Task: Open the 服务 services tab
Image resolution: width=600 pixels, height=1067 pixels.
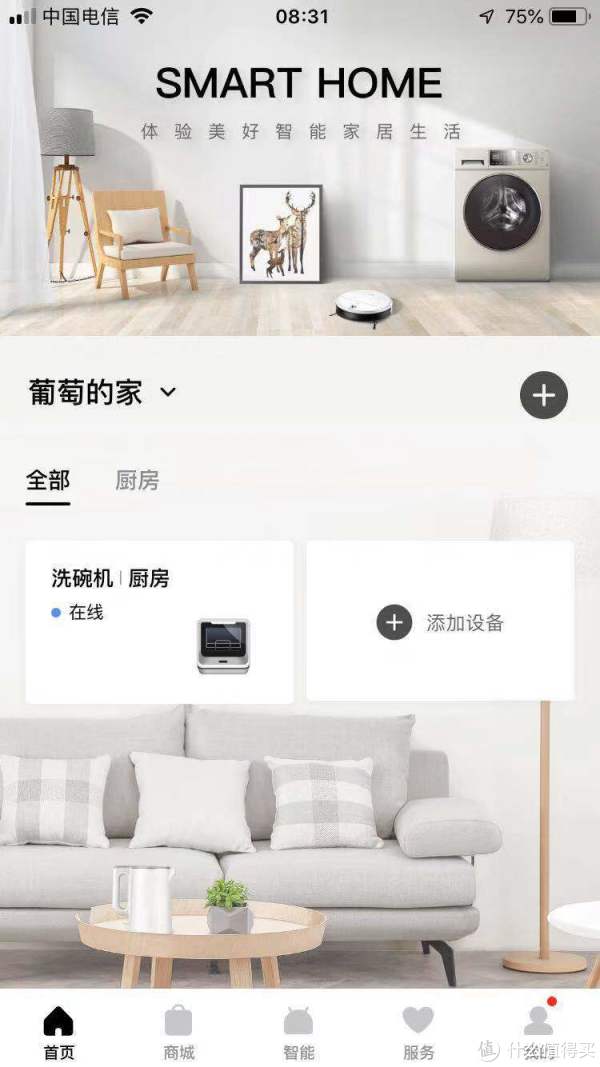Action: pos(418,1032)
